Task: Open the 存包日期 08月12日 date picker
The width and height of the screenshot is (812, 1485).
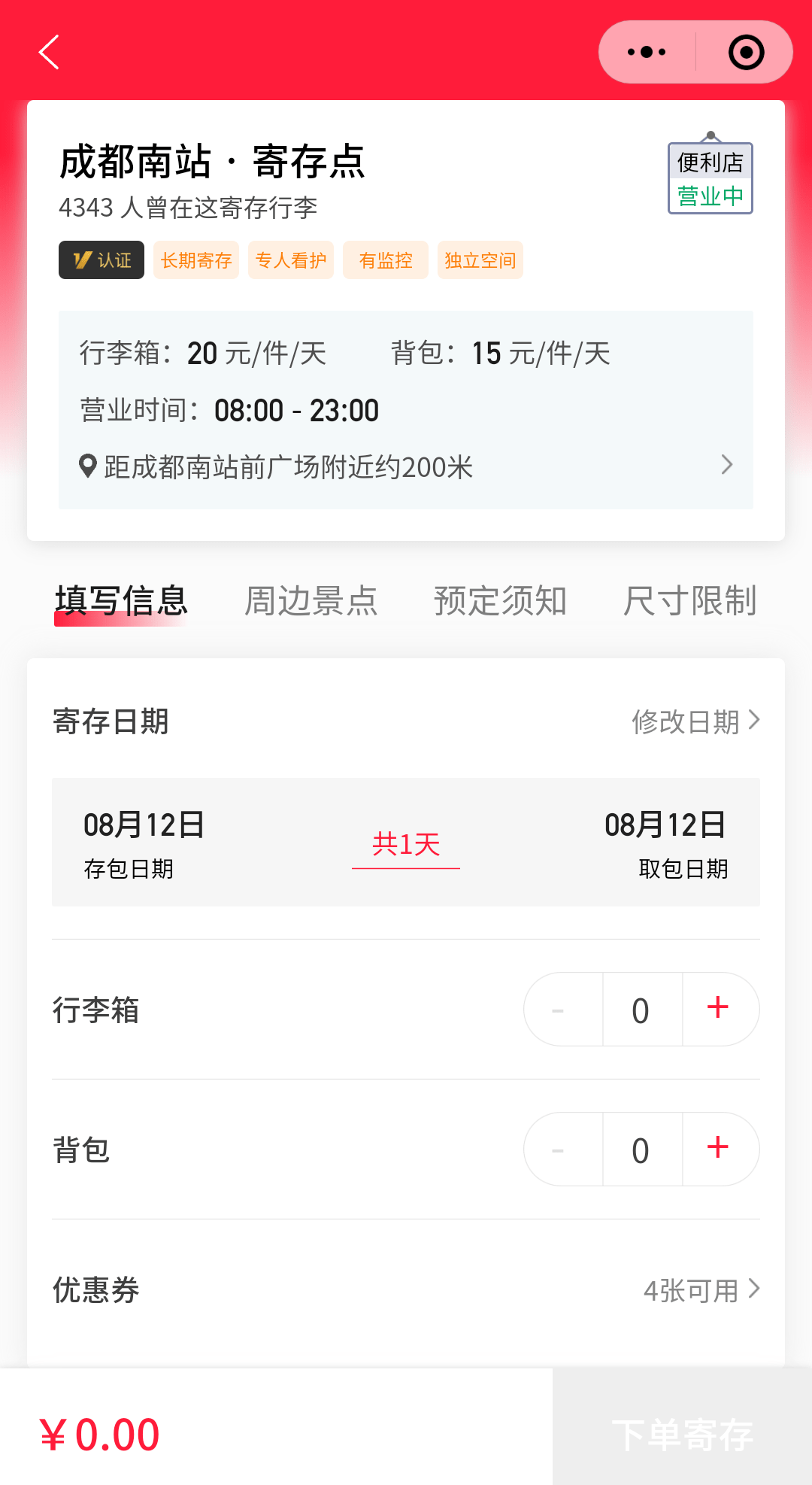Action: pyautogui.click(x=144, y=844)
